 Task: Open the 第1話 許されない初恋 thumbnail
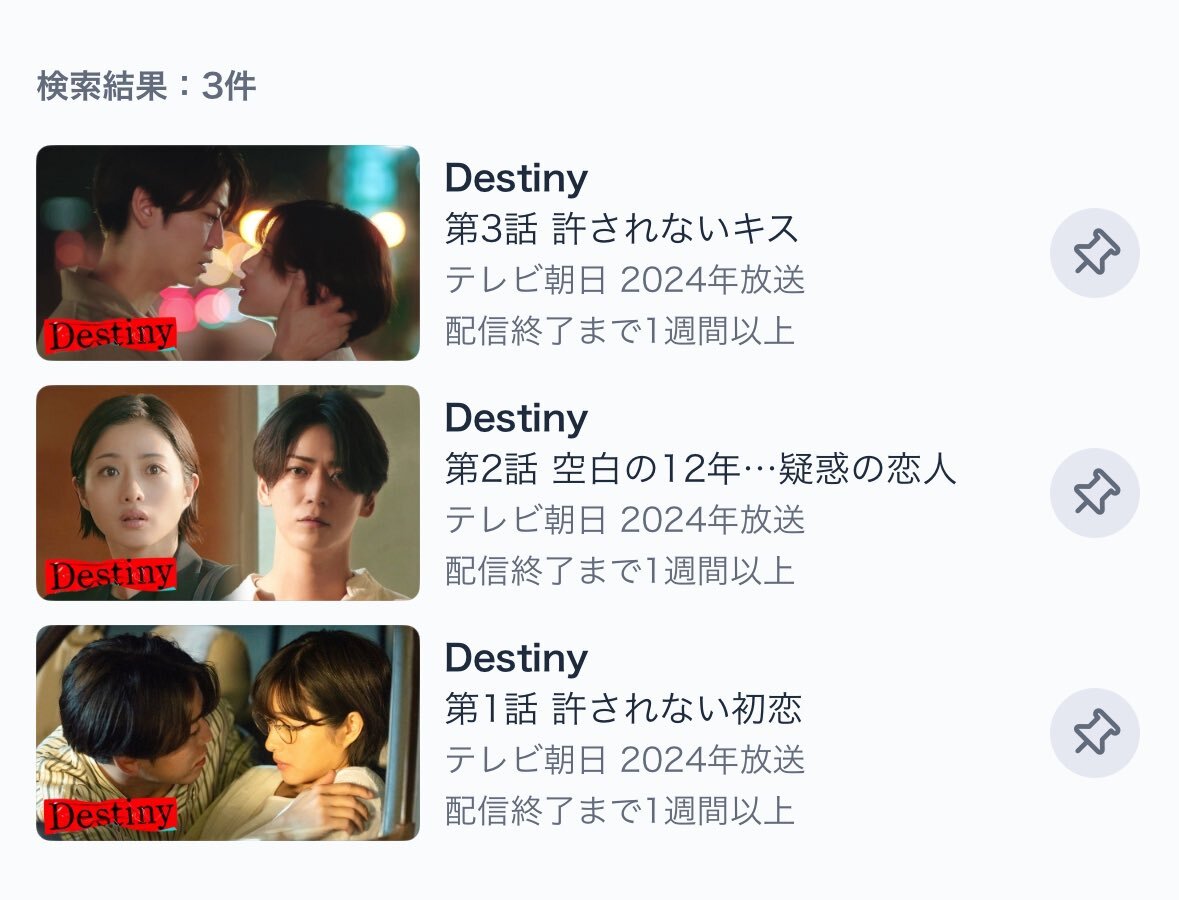(x=228, y=732)
